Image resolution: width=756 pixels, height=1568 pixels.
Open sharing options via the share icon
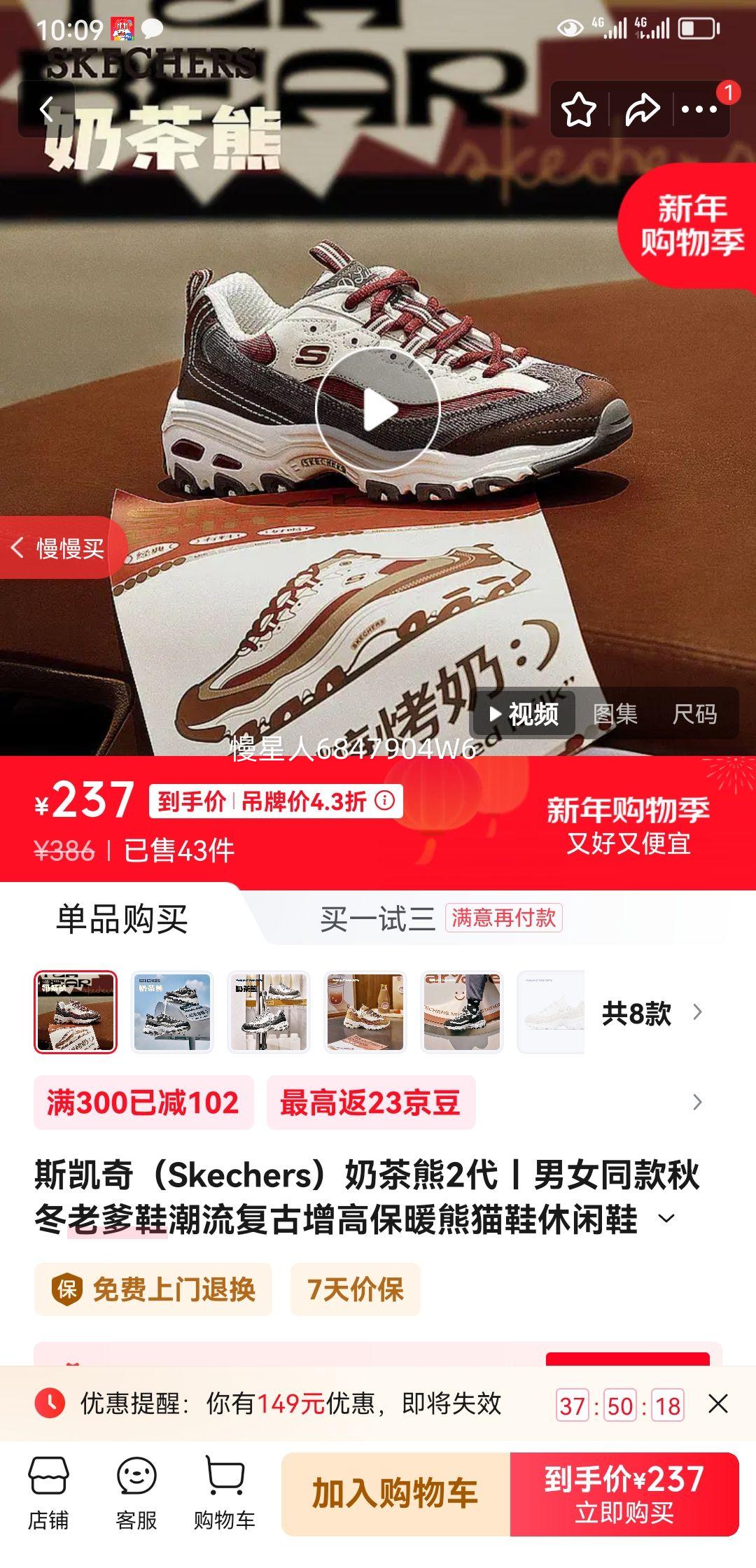pos(643,107)
